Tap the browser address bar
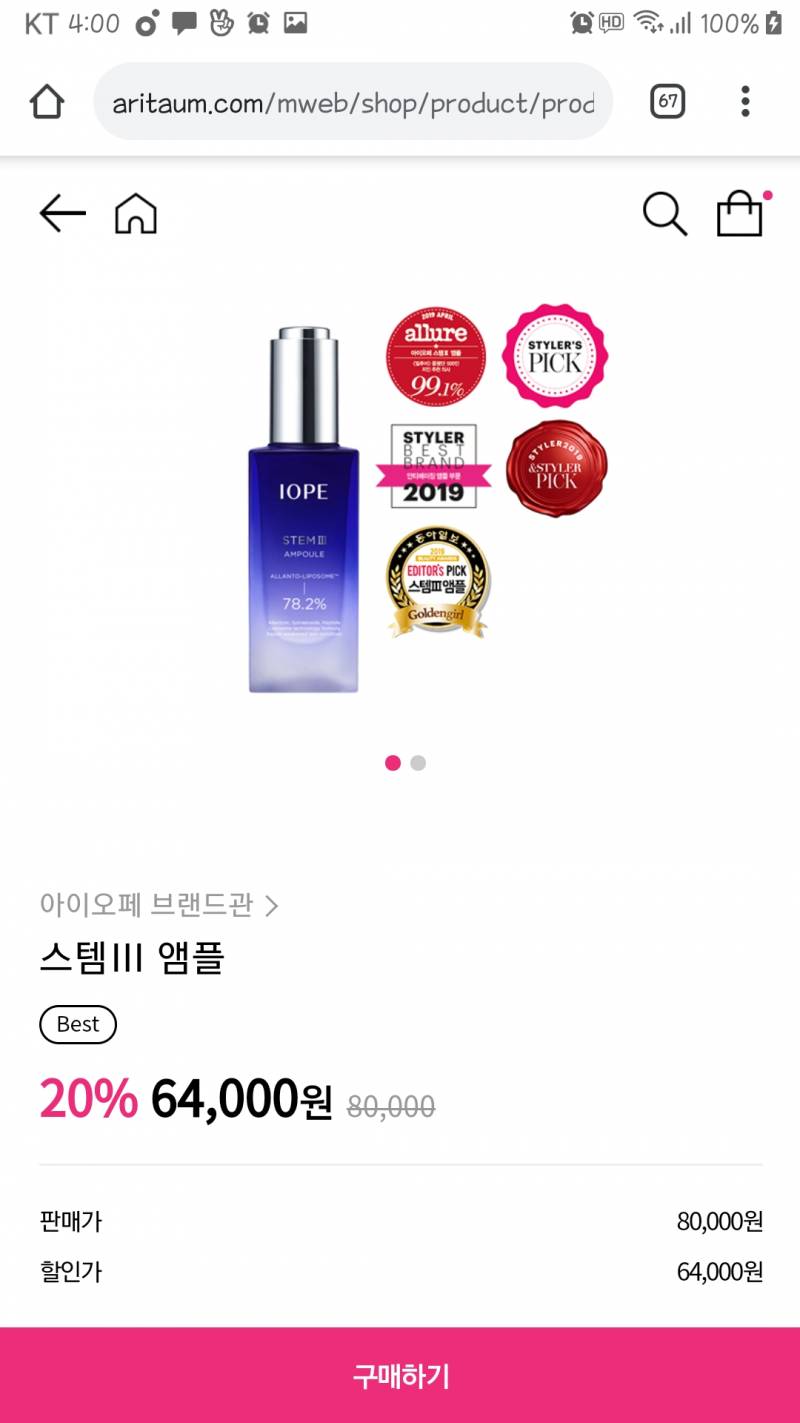Image resolution: width=800 pixels, height=1423 pixels. coord(352,103)
